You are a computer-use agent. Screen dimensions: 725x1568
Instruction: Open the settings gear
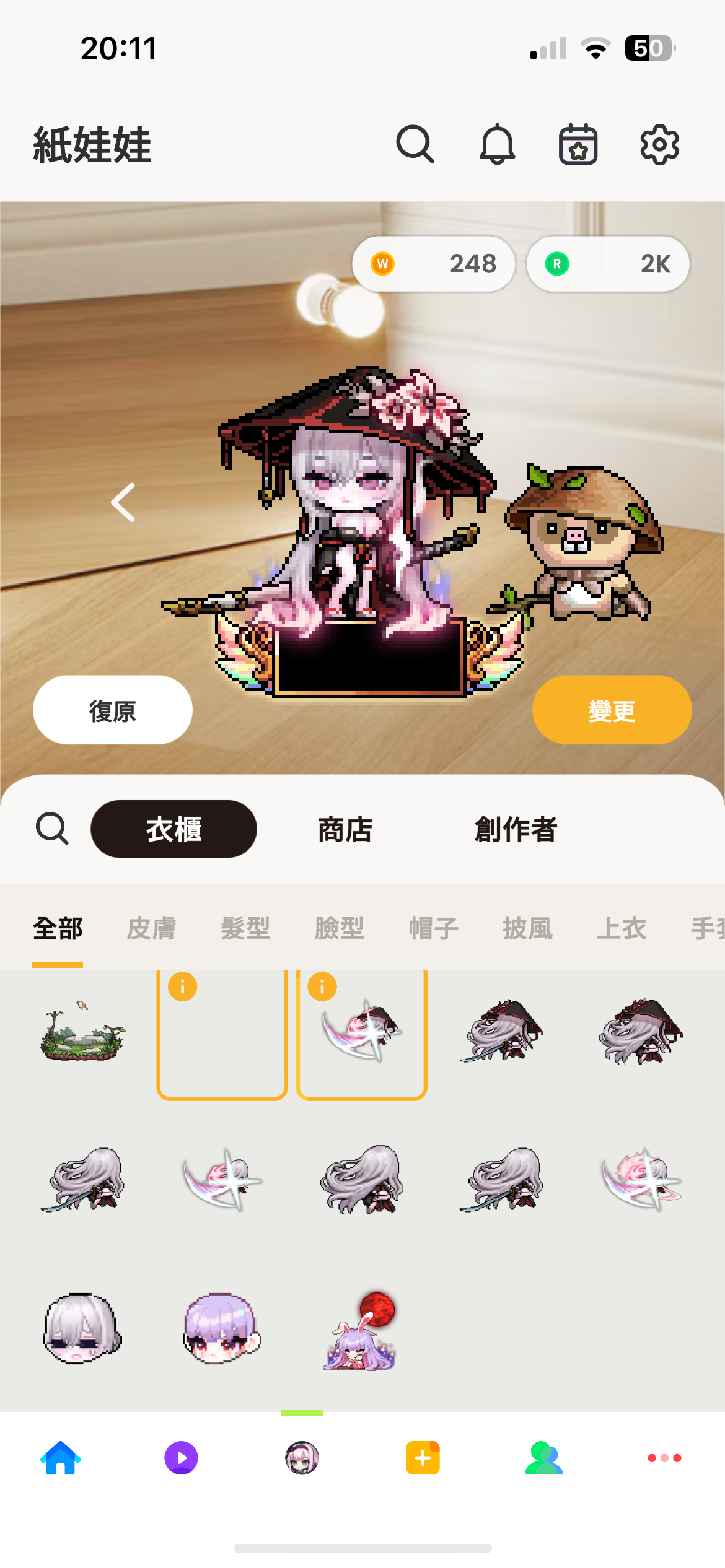pos(659,144)
